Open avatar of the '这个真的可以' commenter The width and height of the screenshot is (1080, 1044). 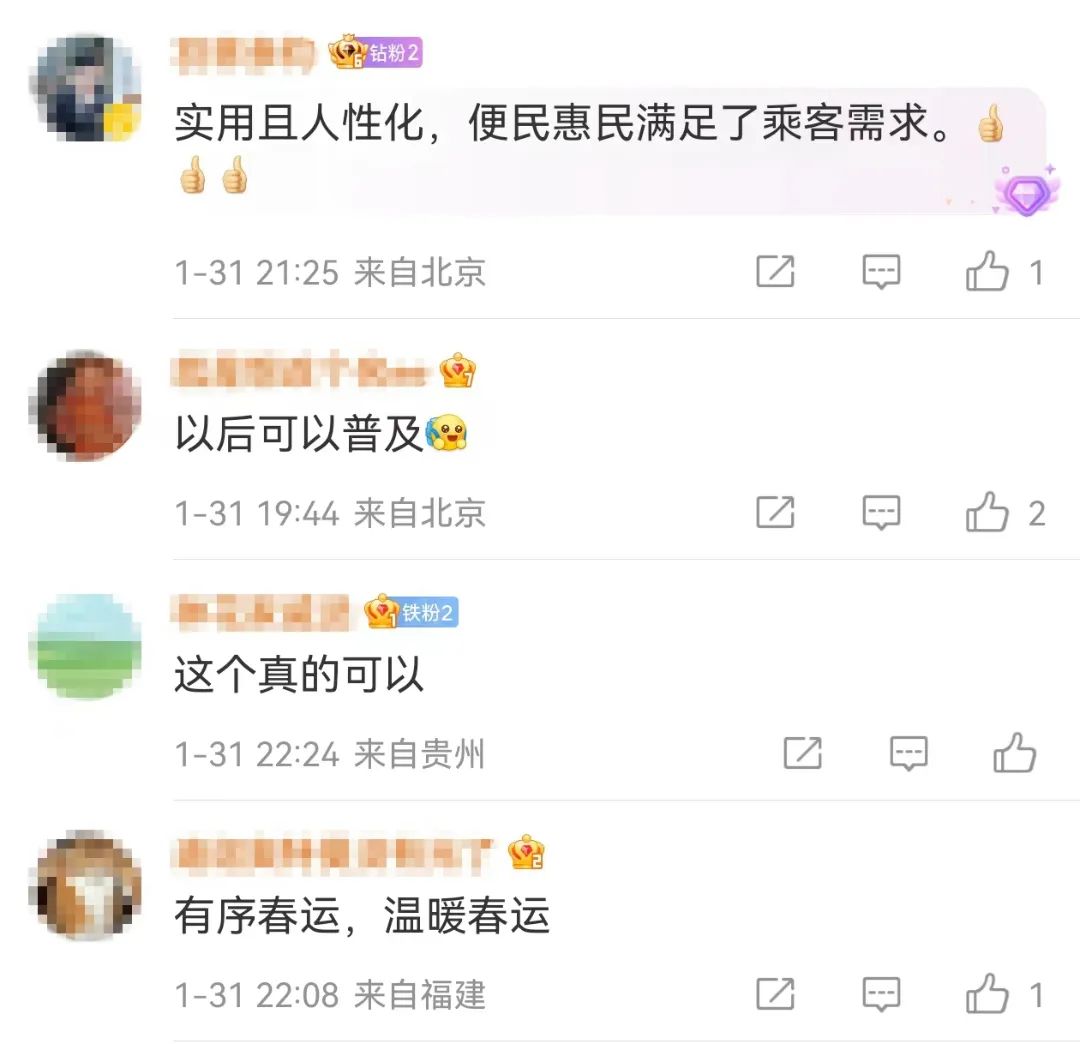pyautogui.click(x=88, y=646)
